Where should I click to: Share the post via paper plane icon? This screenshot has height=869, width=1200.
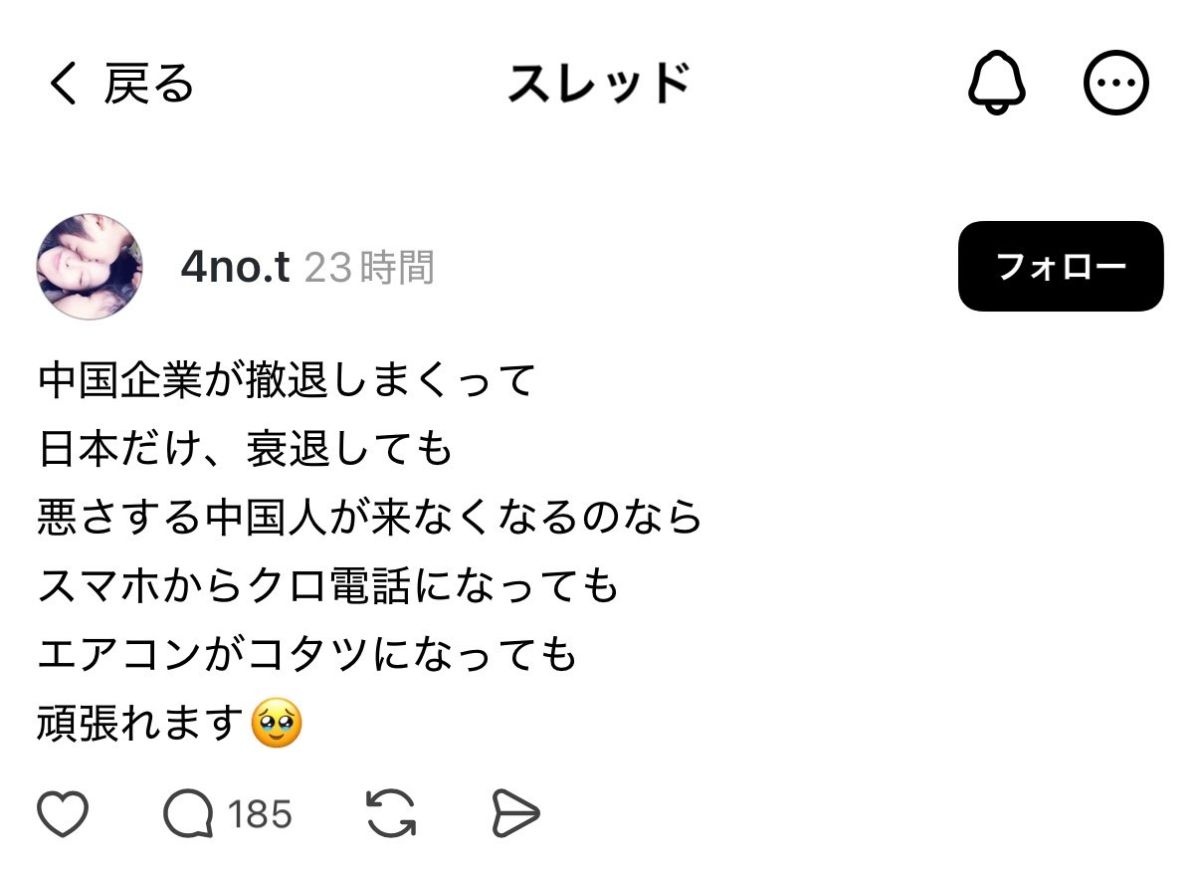coord(515,814)
